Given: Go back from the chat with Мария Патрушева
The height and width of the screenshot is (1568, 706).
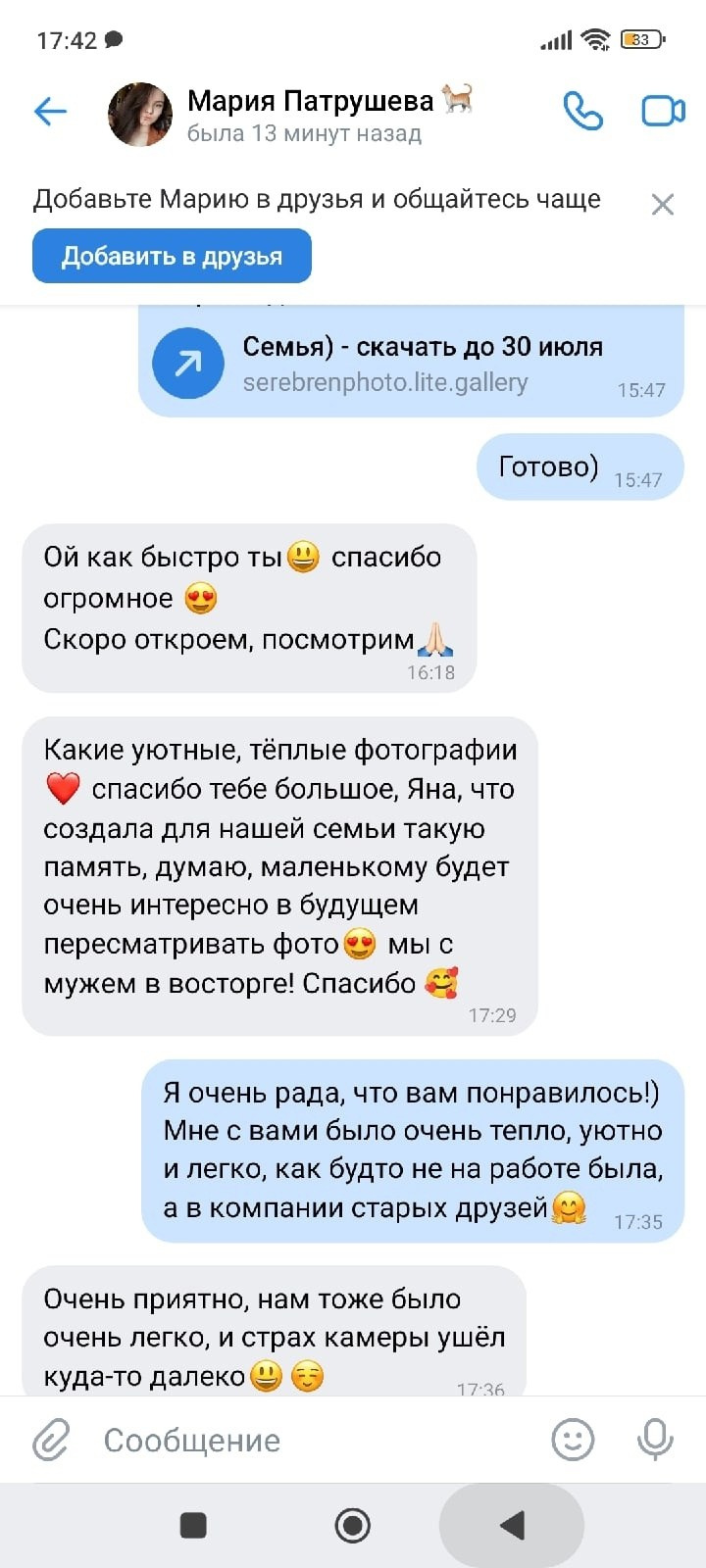Looking at the screenshot, I should pyautogui.click(x=50, y=112).
